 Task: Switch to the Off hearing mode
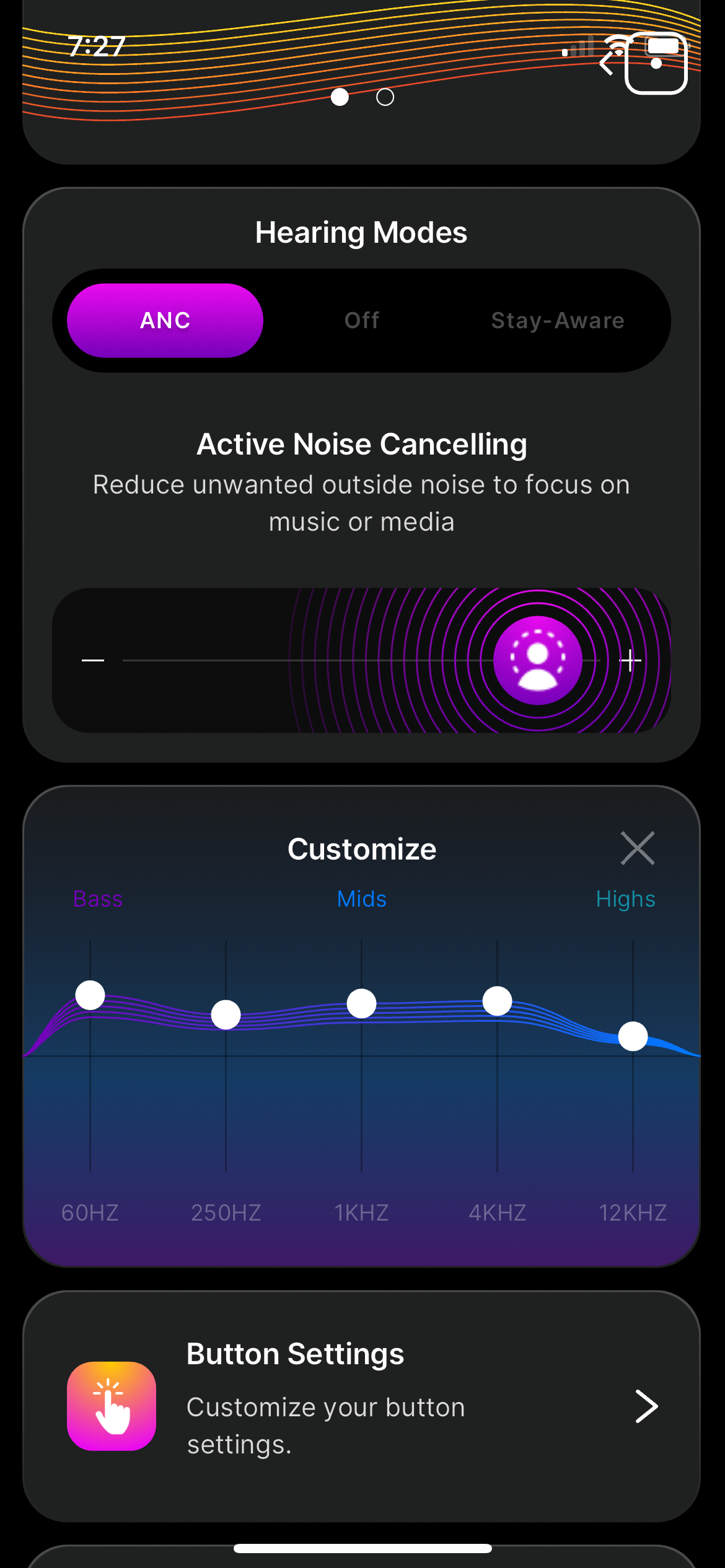point(361,320)
